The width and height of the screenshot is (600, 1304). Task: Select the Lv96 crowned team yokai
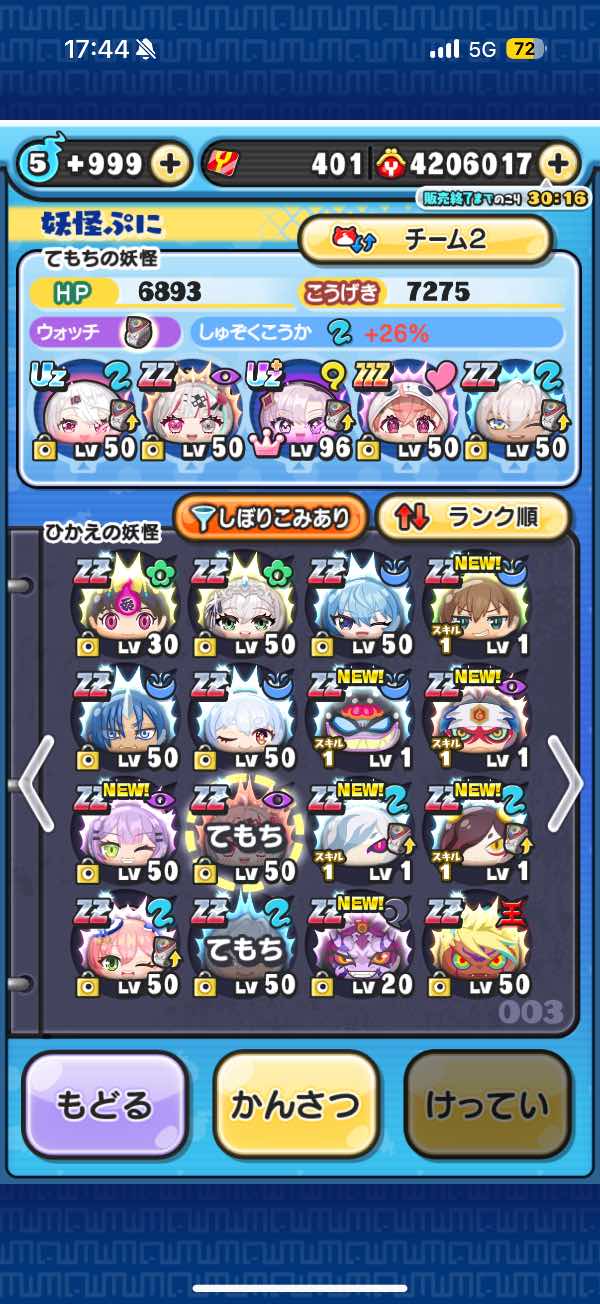coord(296,412)
